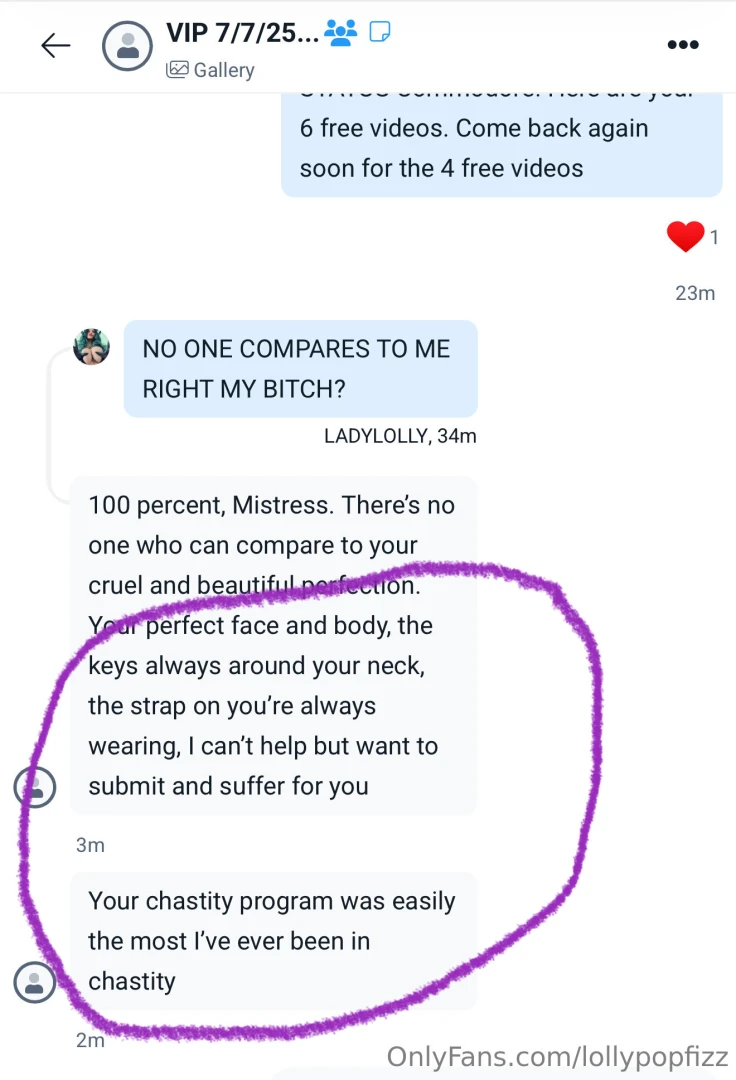Tap LADYLOLLY's avatar next to her message
Viewport: 736px width, 1080px height.
91,348
